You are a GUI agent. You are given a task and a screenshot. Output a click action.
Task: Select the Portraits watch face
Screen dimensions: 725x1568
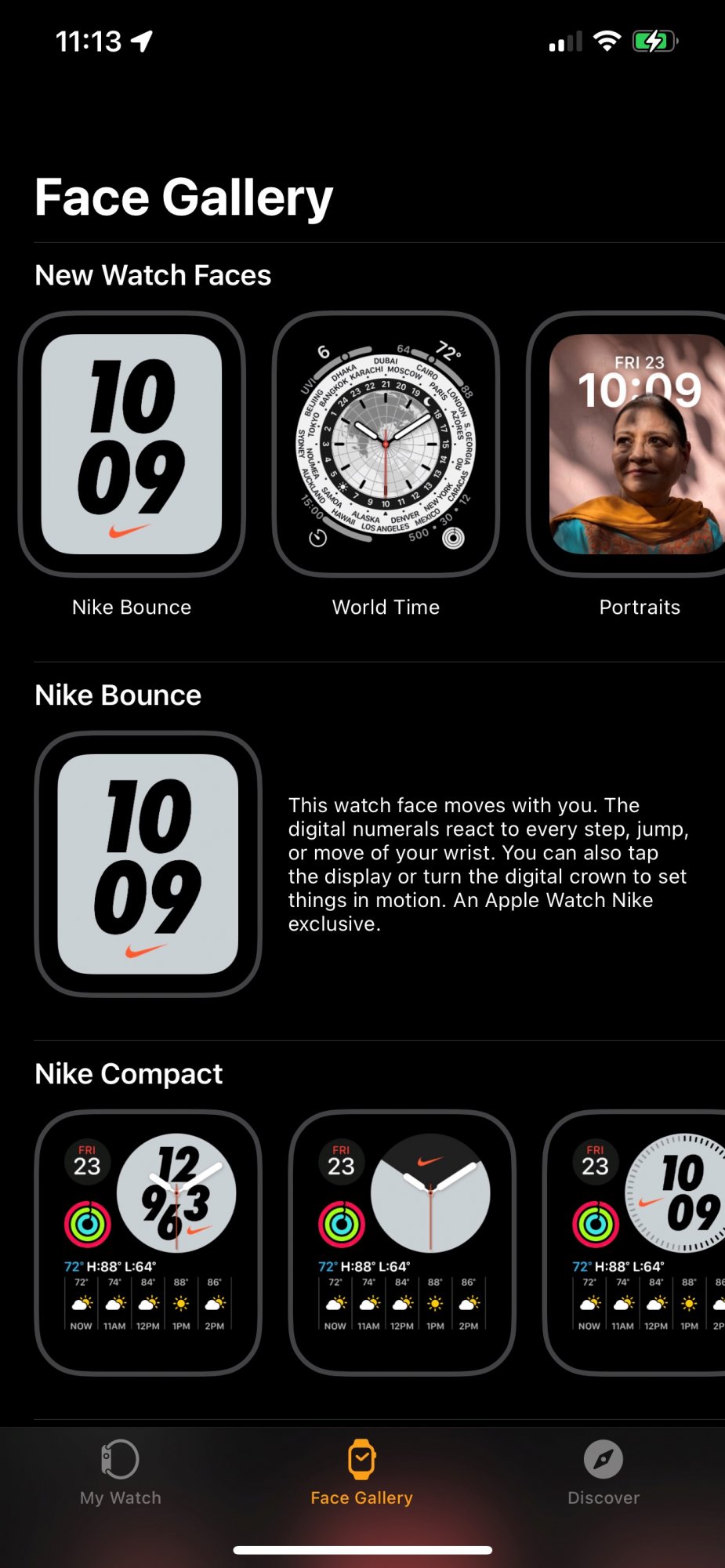(x=635, y=445)
